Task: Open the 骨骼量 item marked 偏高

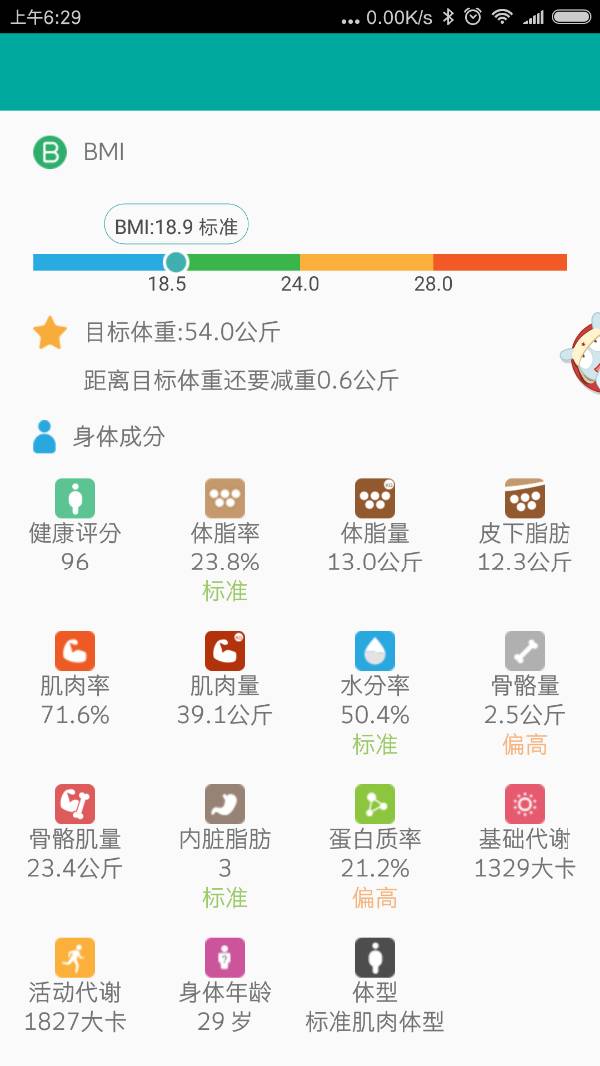Action: [525, 693]
